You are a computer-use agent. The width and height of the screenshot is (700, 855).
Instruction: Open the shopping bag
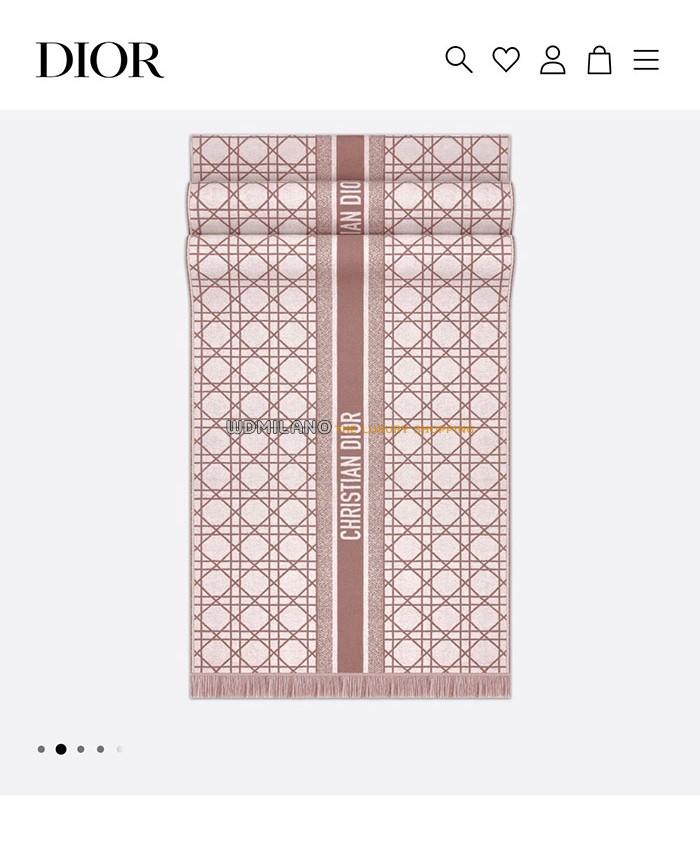coord(599,60)
